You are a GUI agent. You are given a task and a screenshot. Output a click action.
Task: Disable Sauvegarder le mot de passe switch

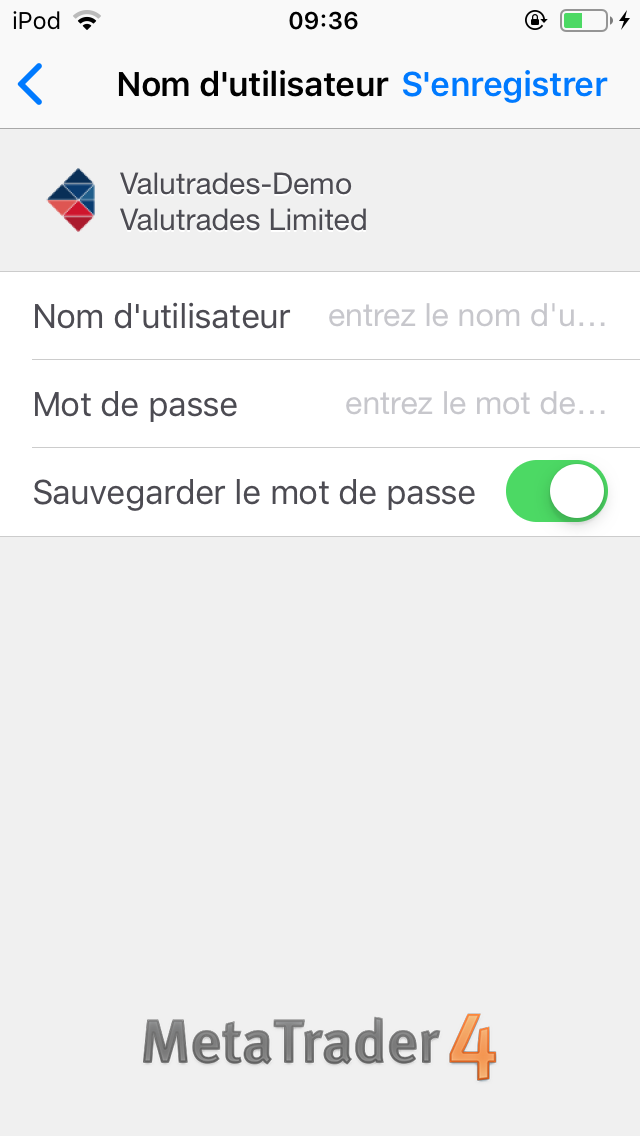tap(557, 491)
